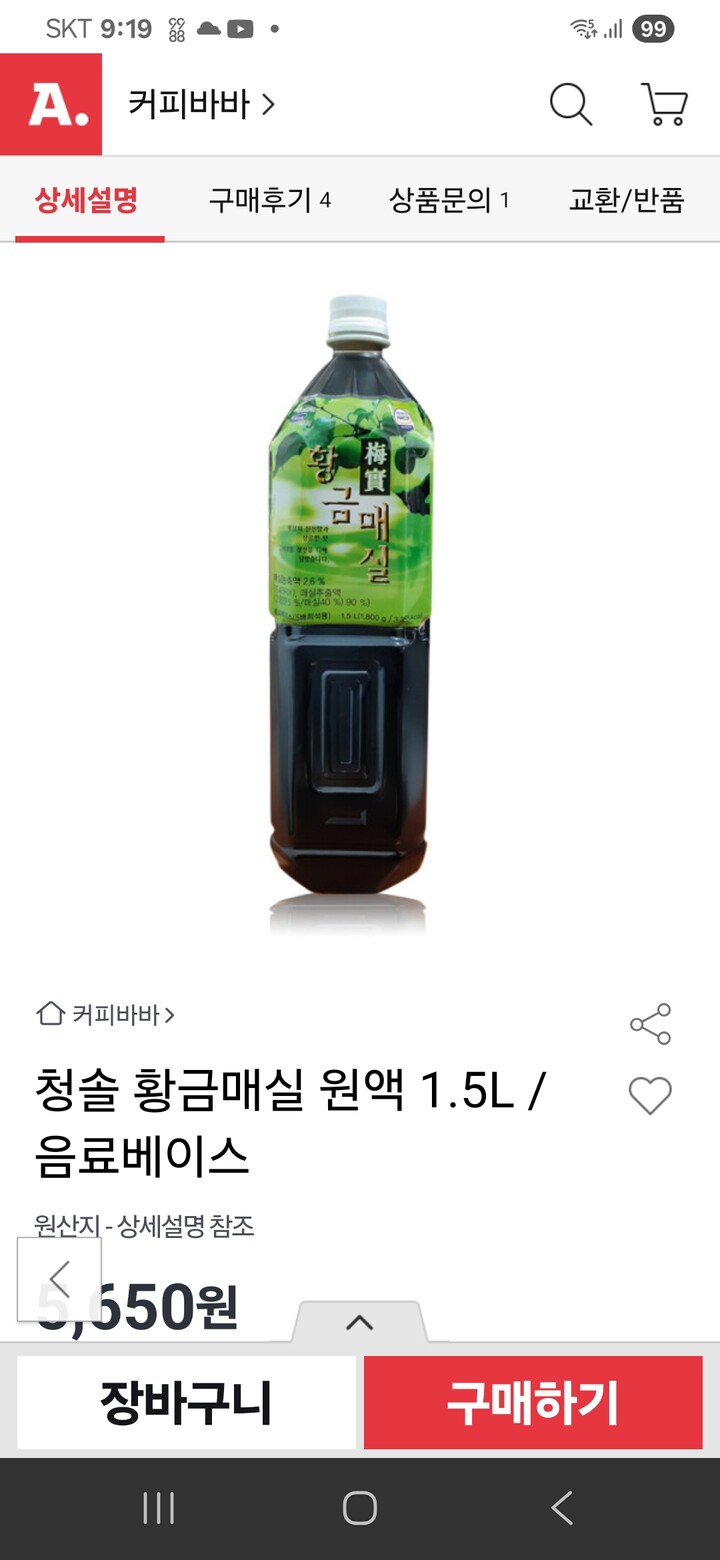Image resolution: width=720 pixels, height=1560 pixels.
Task: Open the search function
Action: [570, 104]
